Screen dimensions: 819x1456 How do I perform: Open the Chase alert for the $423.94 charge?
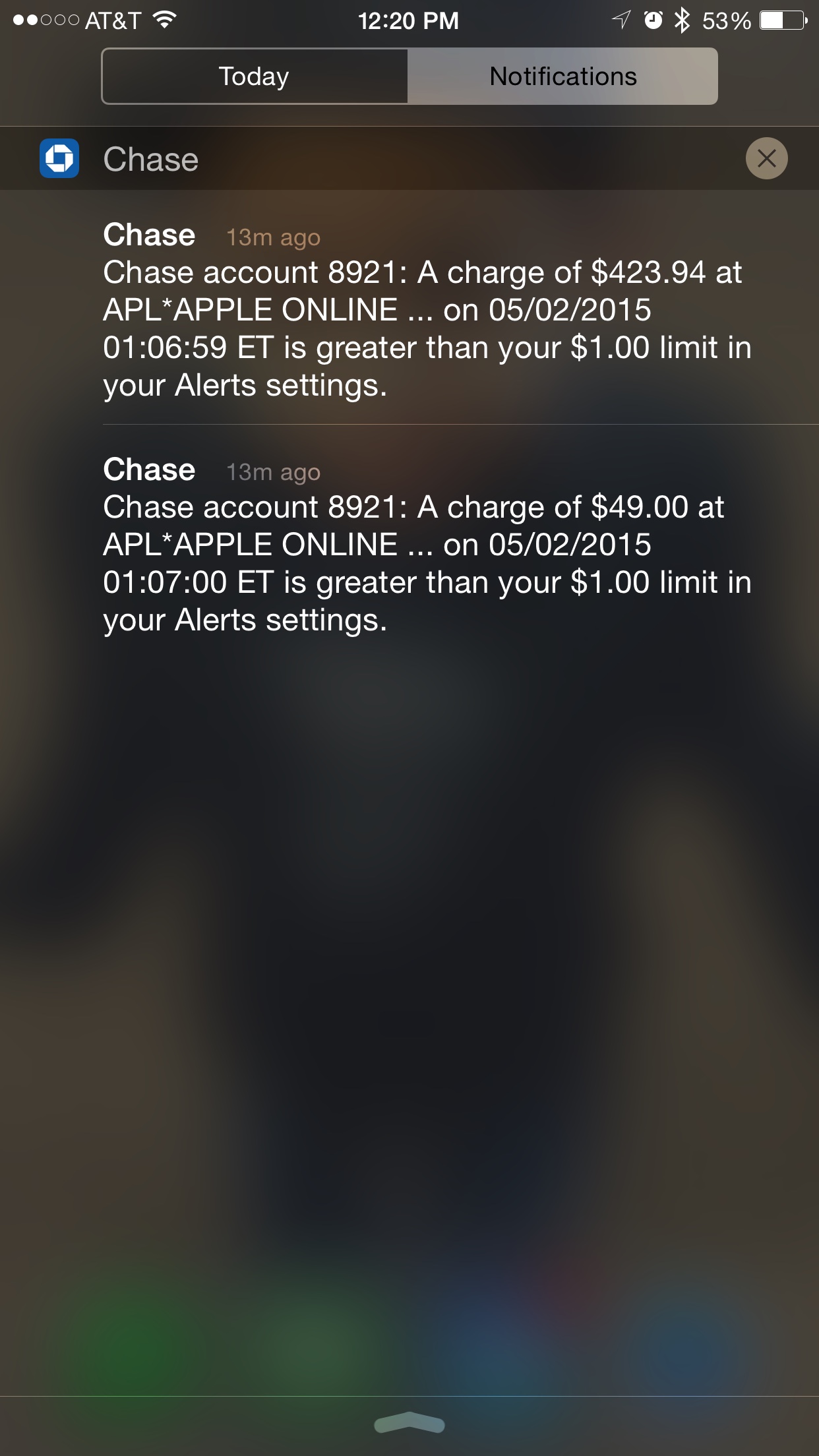tap(427, 310)
